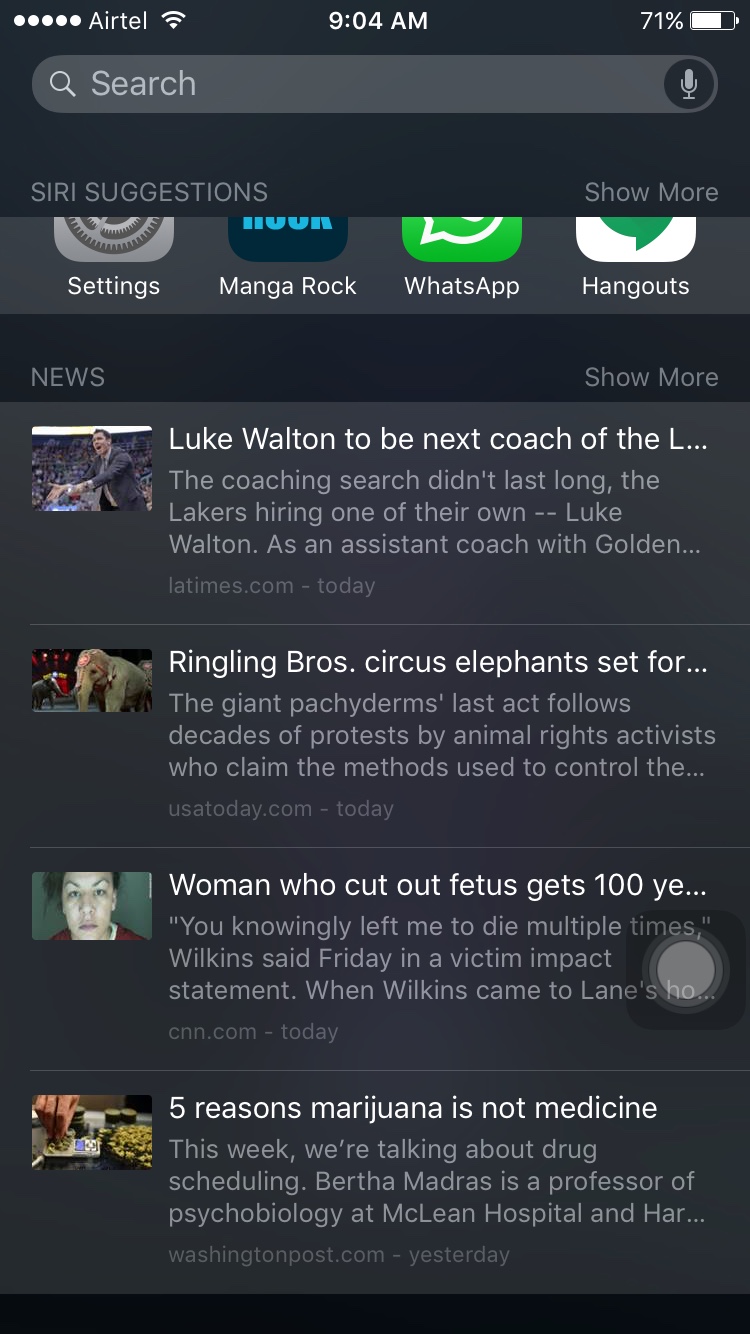Launch Manga Rock app
Image resolution: width=750 pixels, height=1334 pixels.
[288, 262]
